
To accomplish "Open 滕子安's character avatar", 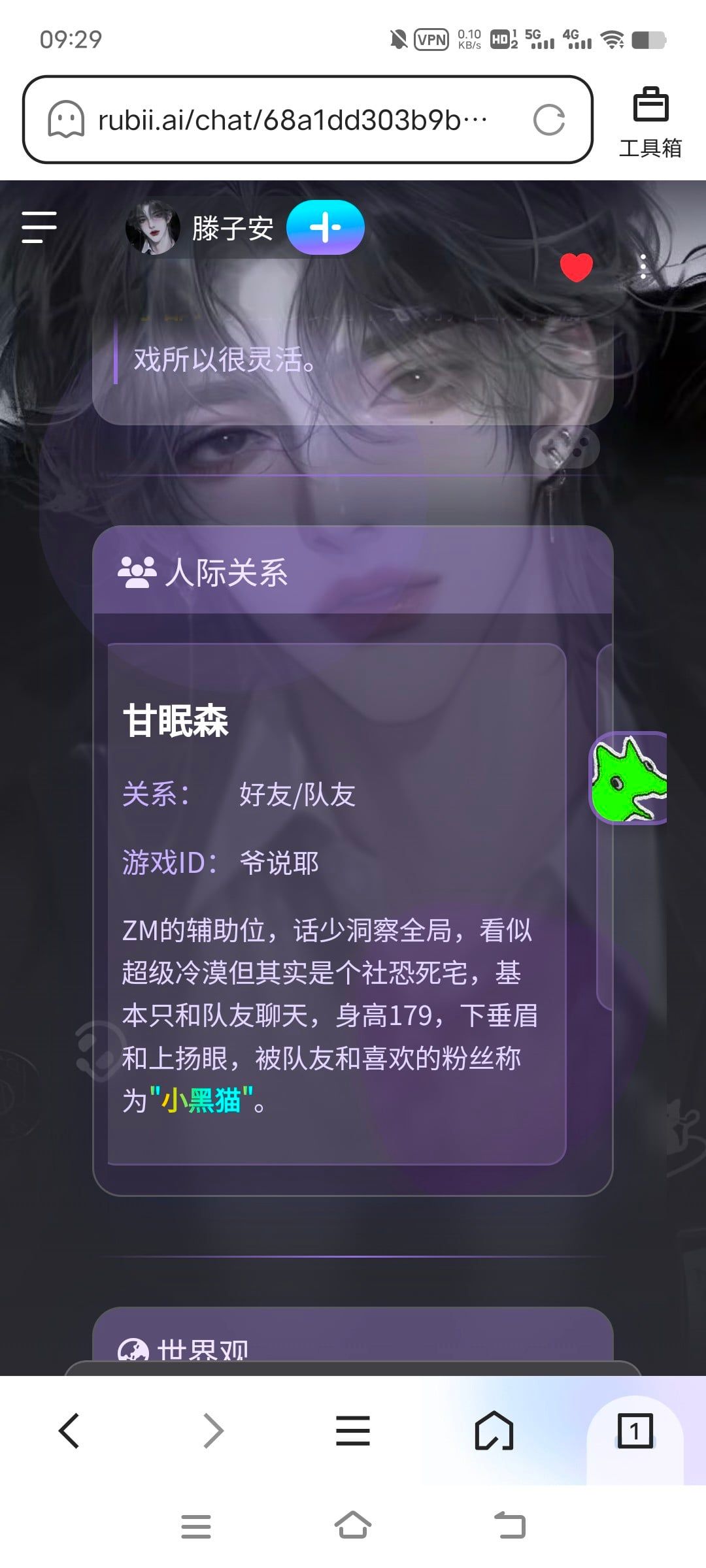I will [x=152, y=227].
